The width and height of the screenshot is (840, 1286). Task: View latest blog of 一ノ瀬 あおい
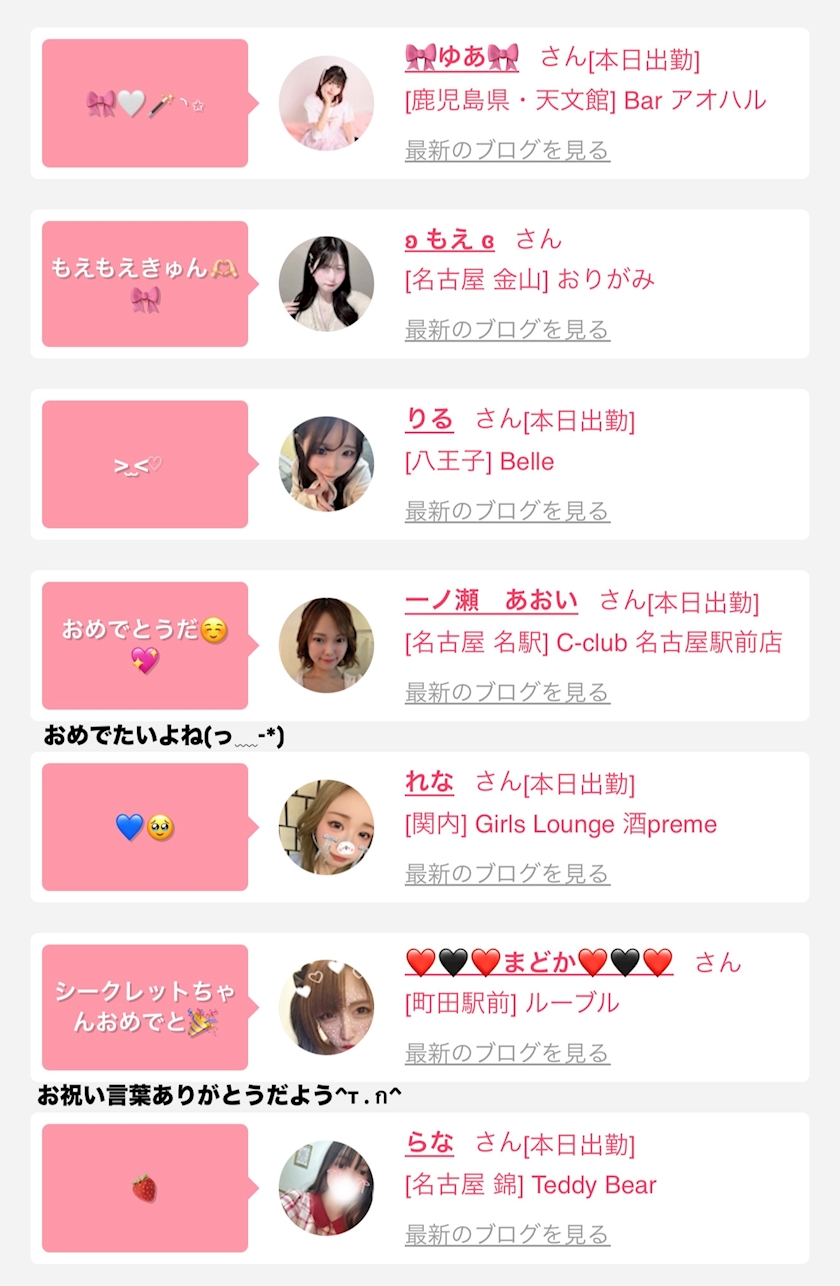pyautogui.click(x=507, y=692)
